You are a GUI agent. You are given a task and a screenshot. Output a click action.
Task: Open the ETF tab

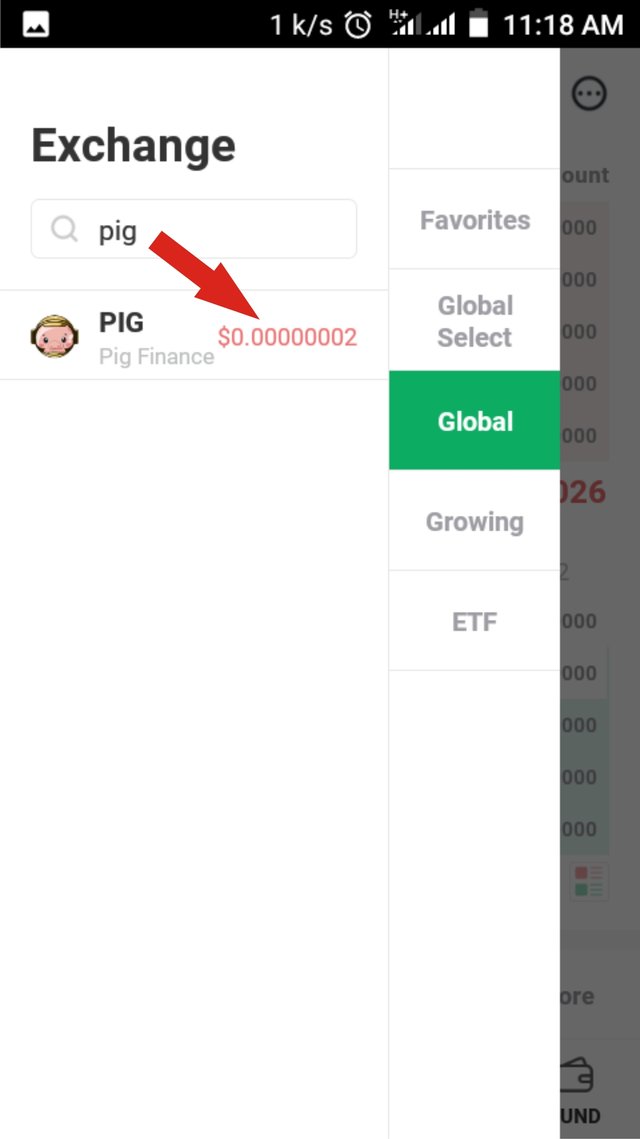(474, 621)
